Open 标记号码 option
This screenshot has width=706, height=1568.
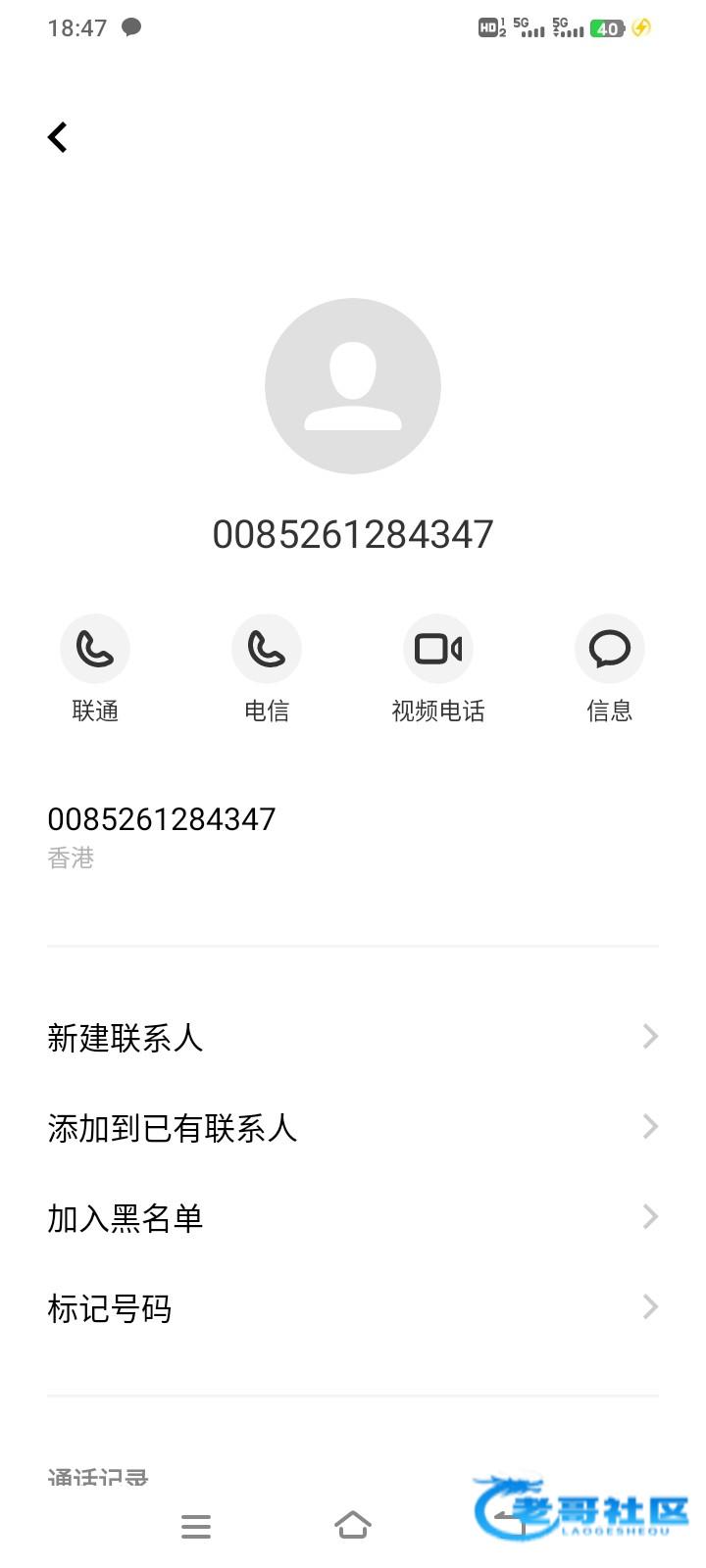(353, 1307)
